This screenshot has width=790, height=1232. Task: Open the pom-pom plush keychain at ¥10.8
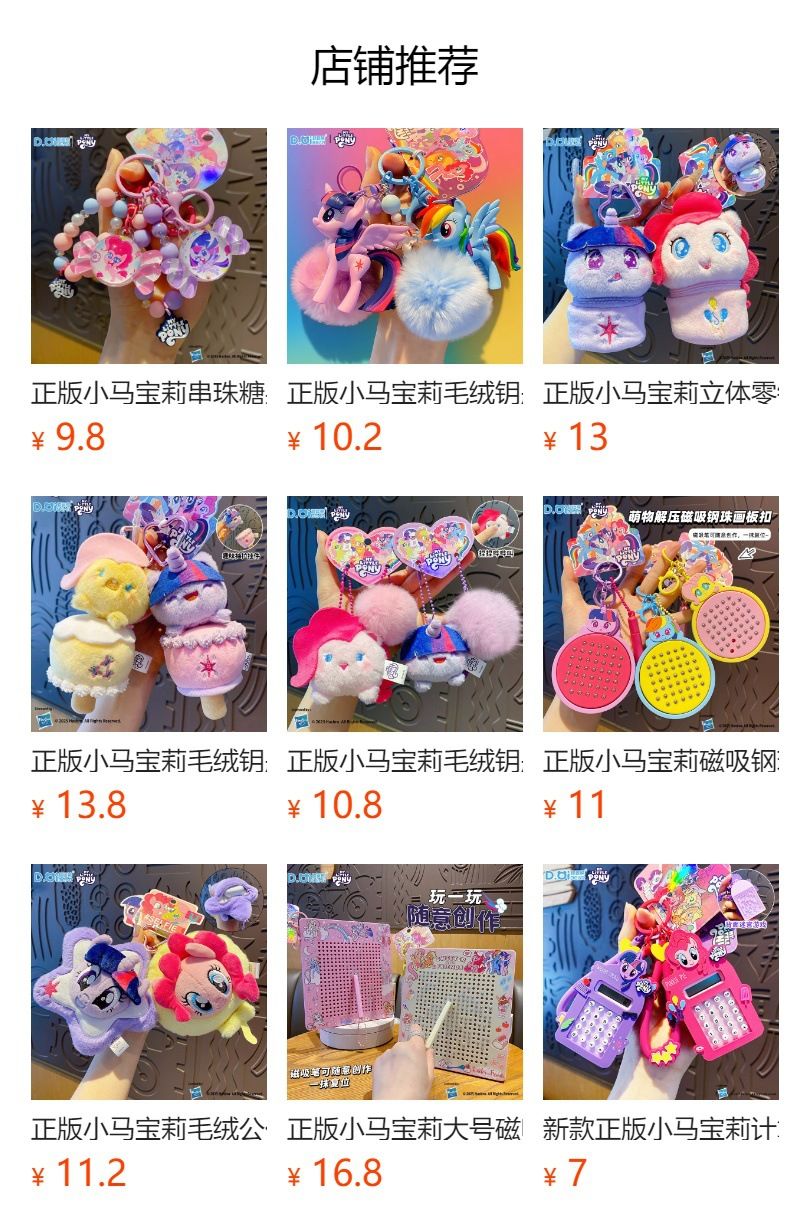point(405,614)
